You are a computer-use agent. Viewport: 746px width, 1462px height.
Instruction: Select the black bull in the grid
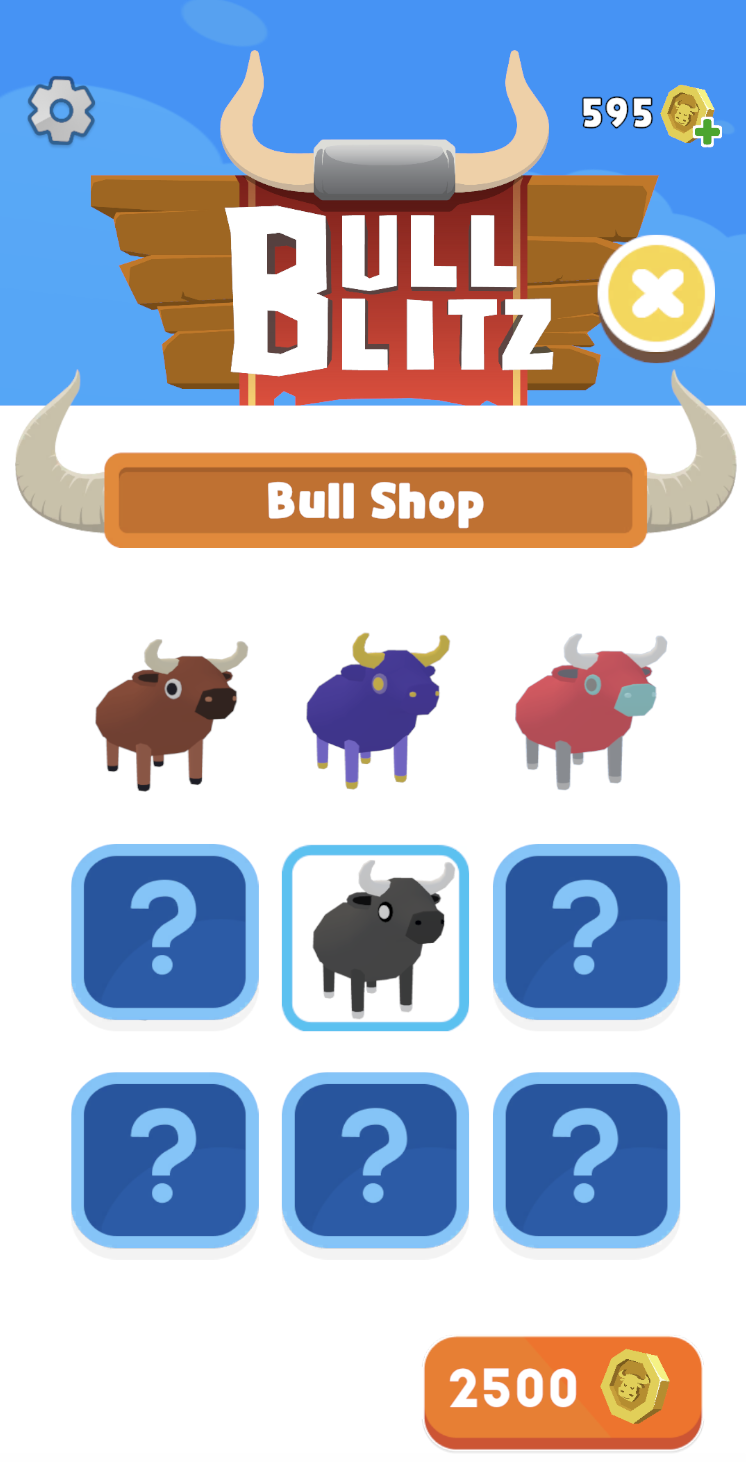point(375,935)
